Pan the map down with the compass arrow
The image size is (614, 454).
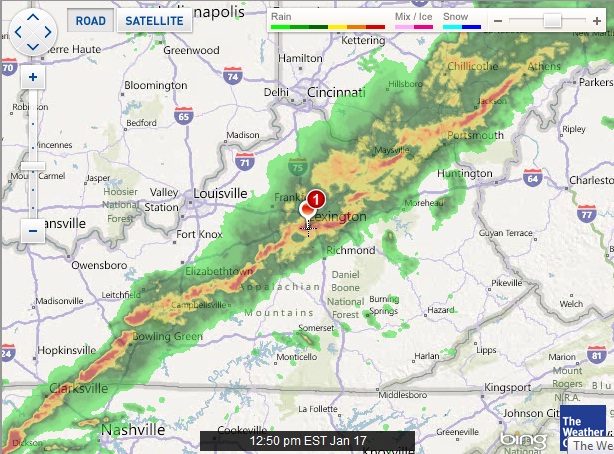[x=32, y=45]
